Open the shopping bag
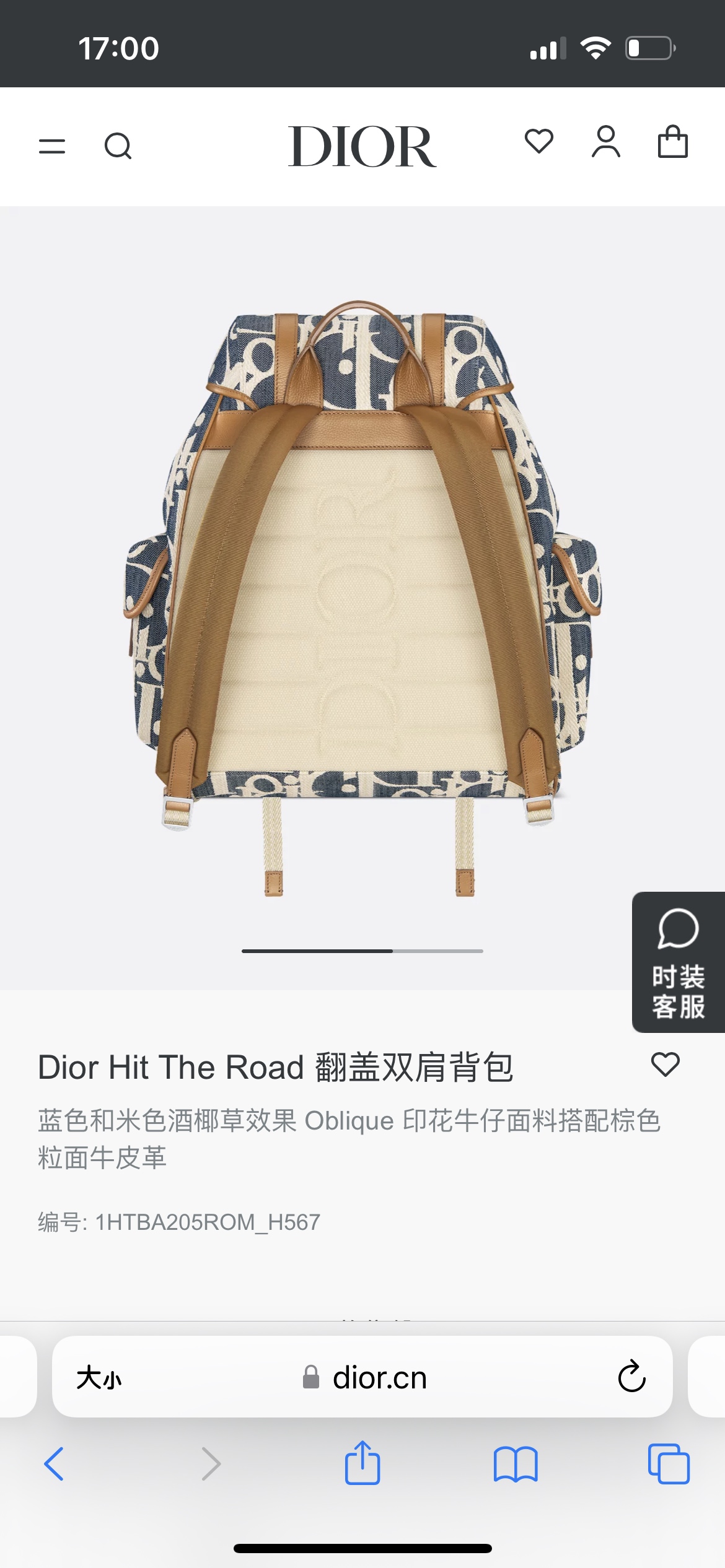The height and width of the screenshot is (1568, 725). coord(672,142)
